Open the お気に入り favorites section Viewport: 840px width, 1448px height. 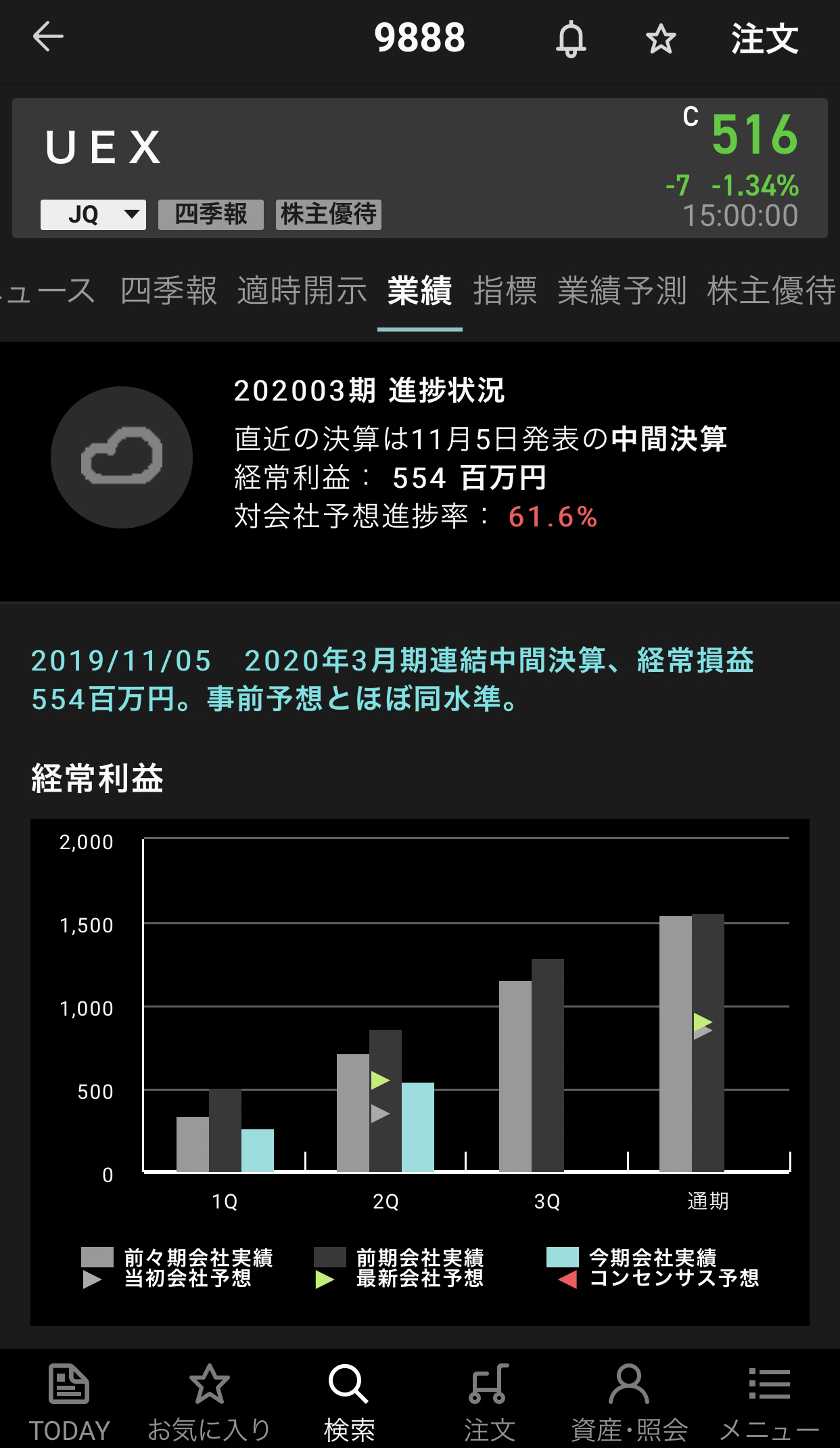(209, 1401)
